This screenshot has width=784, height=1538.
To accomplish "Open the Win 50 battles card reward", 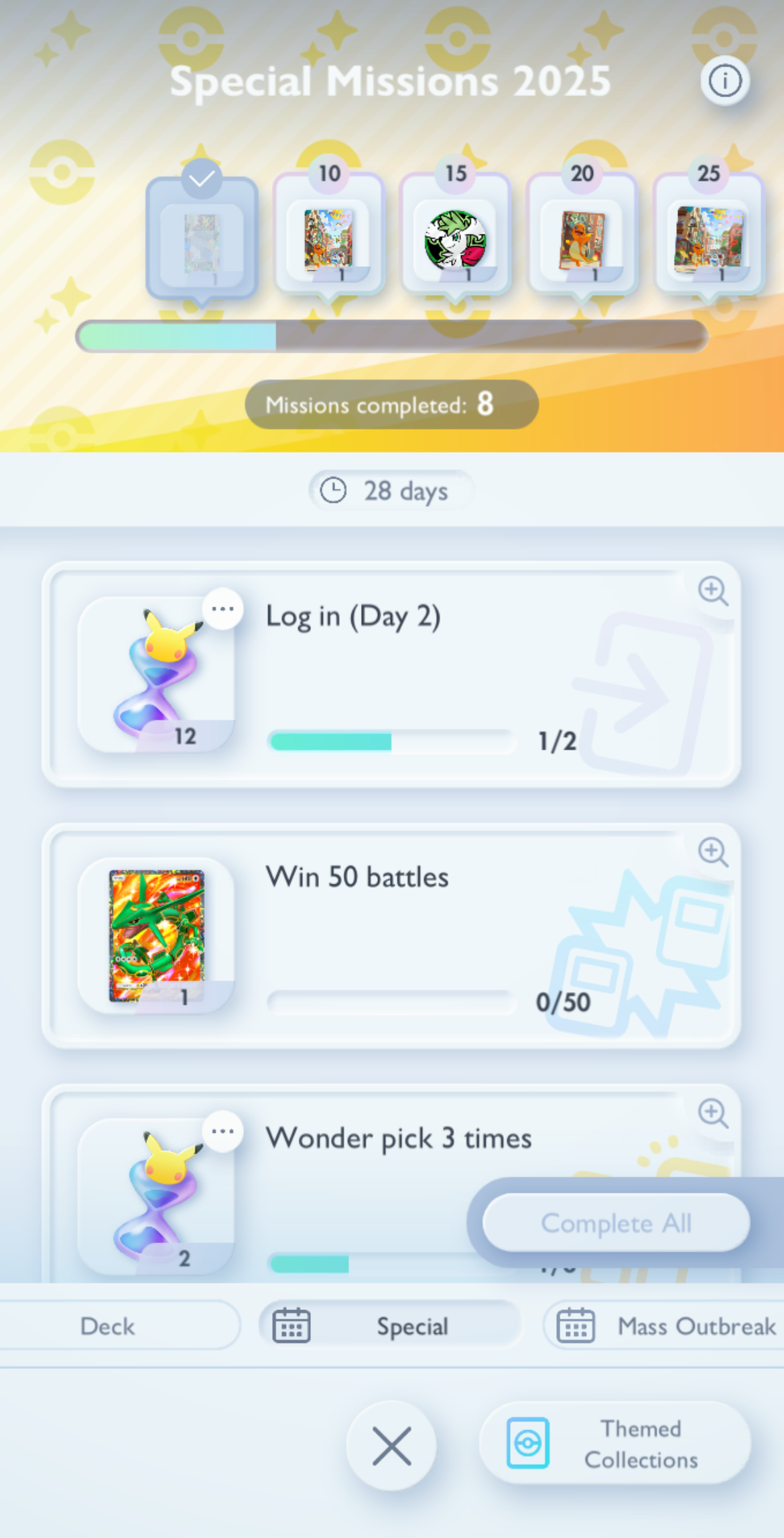I will 156,936.
